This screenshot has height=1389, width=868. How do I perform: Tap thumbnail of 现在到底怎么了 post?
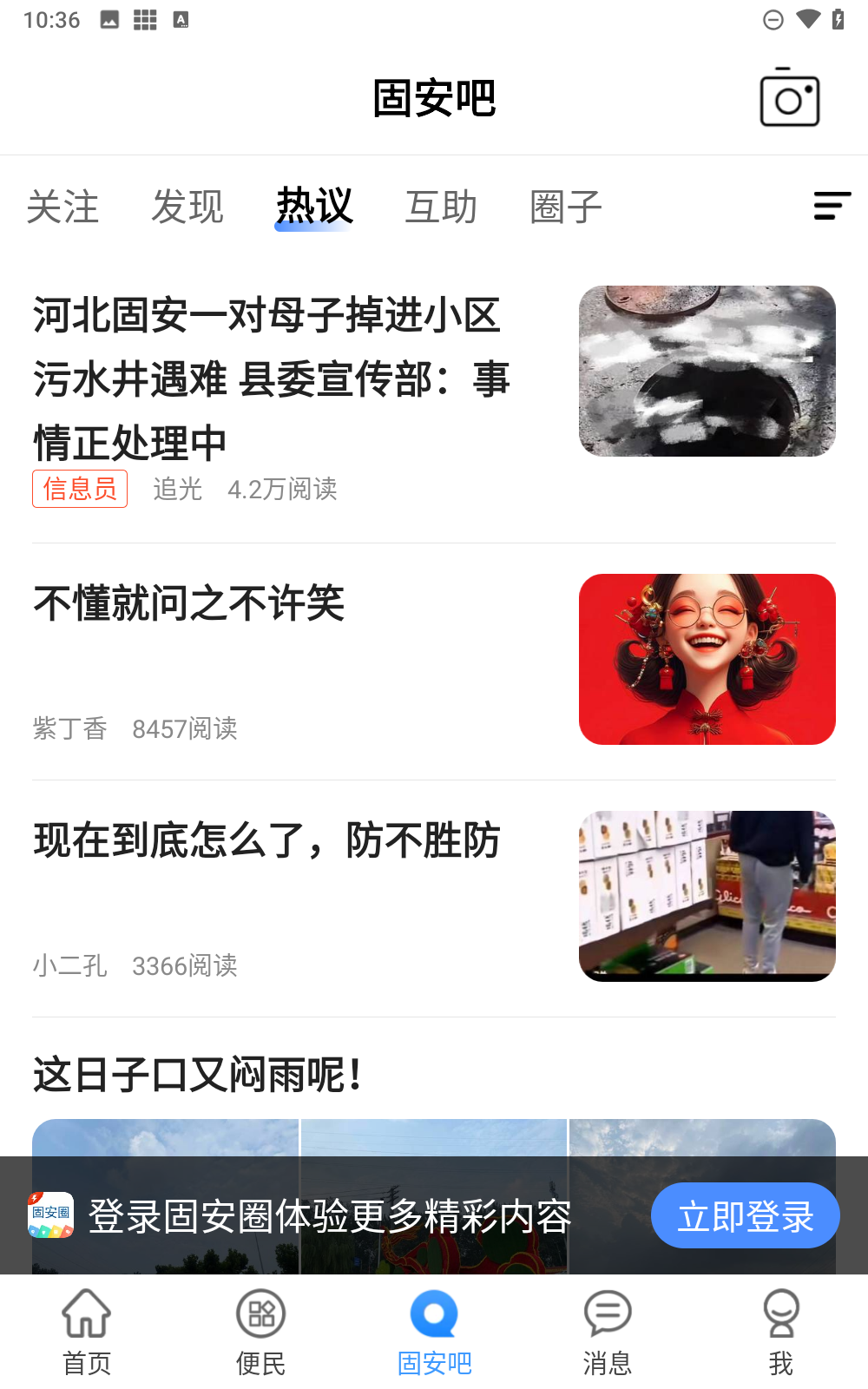click(x=707, y=896)
